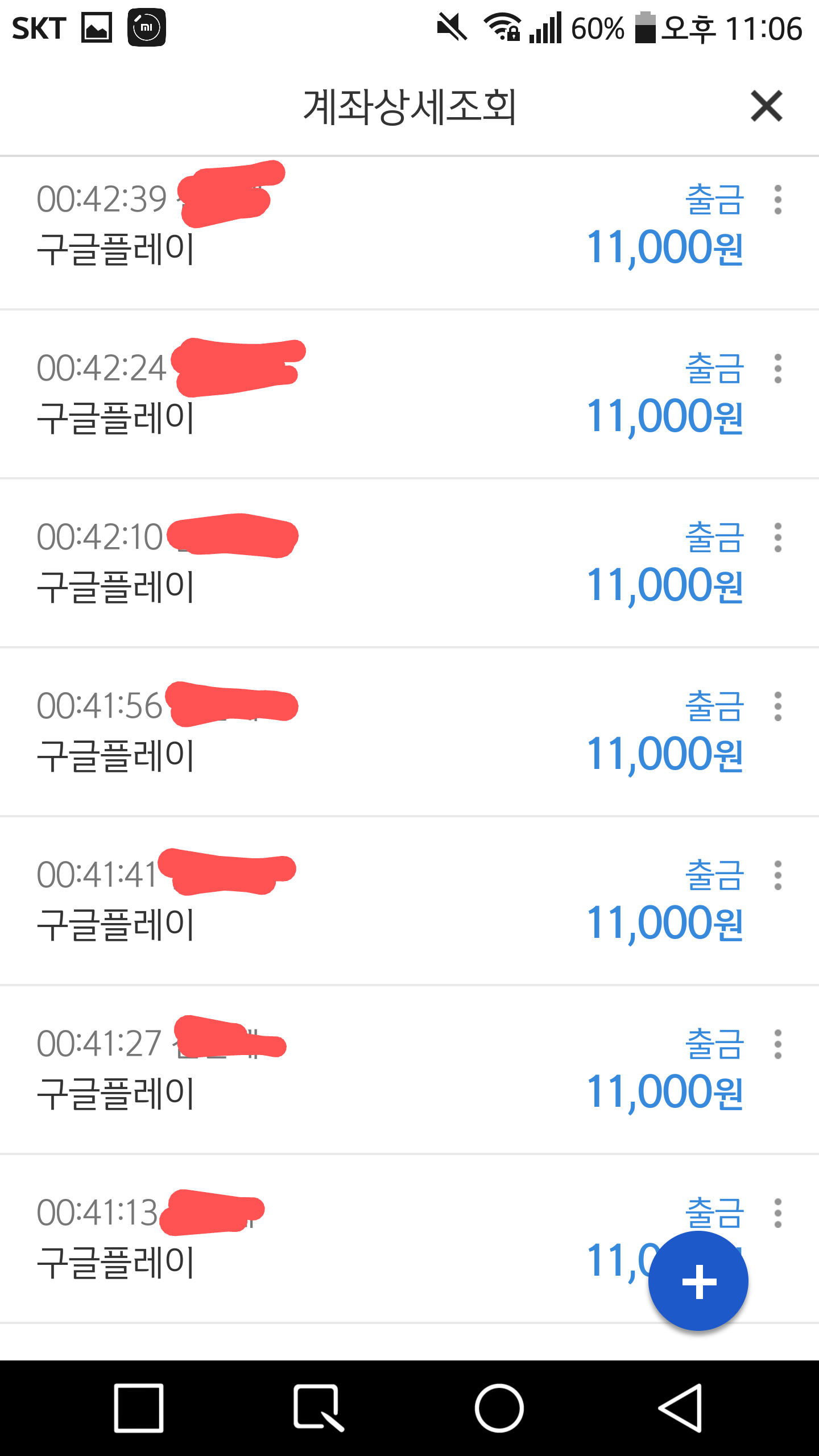Open more options for the 00:41:56 transaction
The height and width of the screenshot is (1456, 819).
tap(777, 706)
